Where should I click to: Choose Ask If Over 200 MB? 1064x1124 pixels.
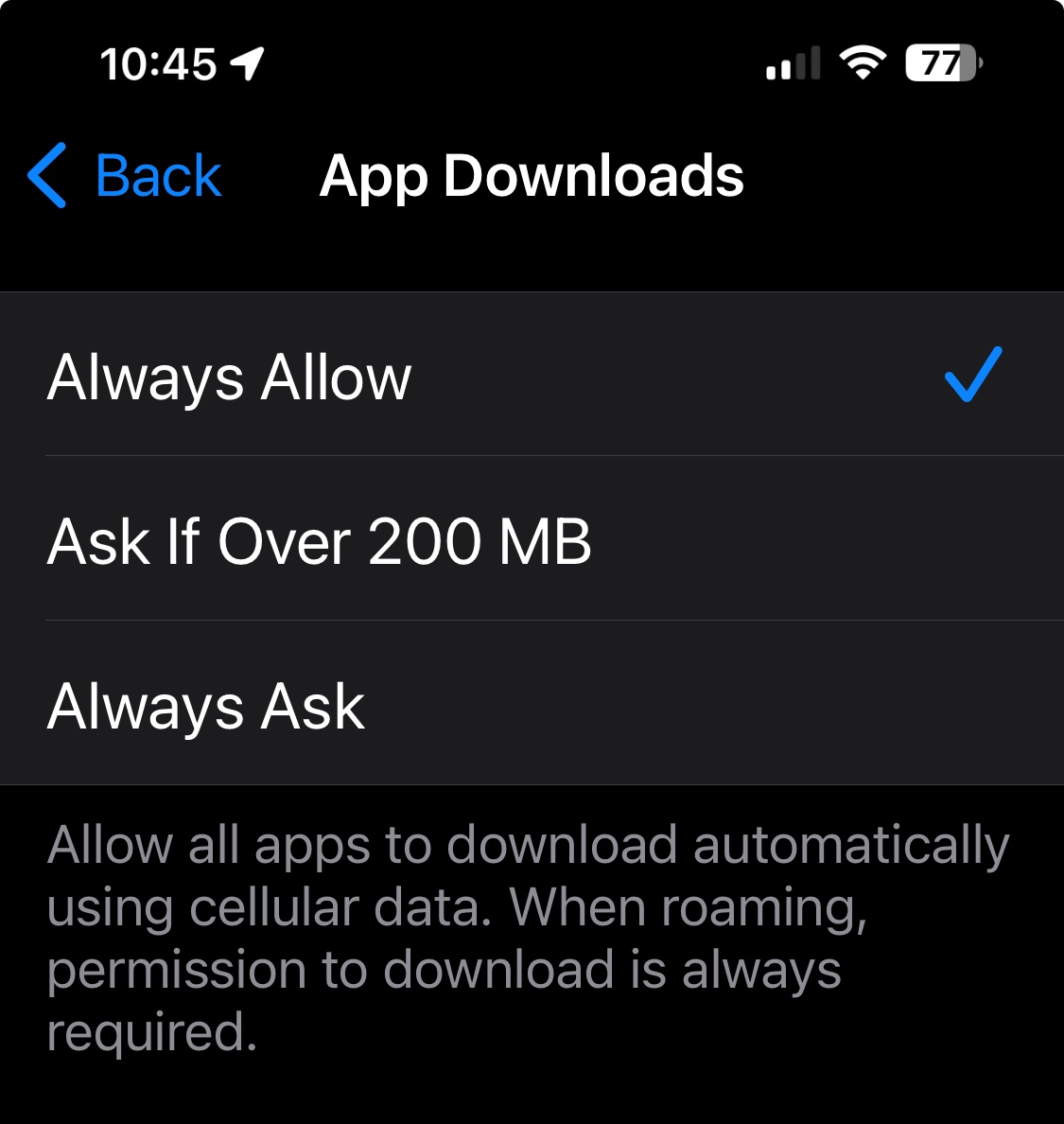[x=532, y=538]
